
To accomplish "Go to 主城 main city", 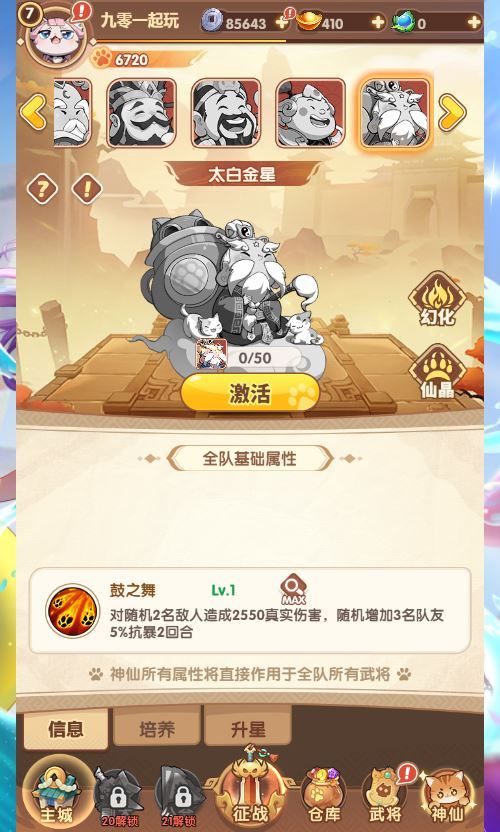I will (x=56, y=794).
